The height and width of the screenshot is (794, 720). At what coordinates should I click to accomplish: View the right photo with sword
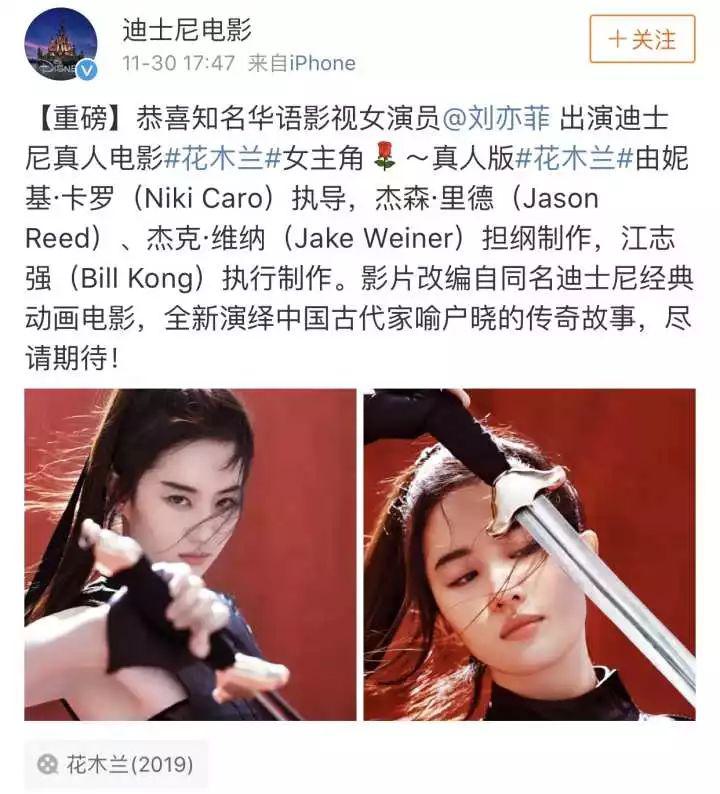(x=530, y=555)
